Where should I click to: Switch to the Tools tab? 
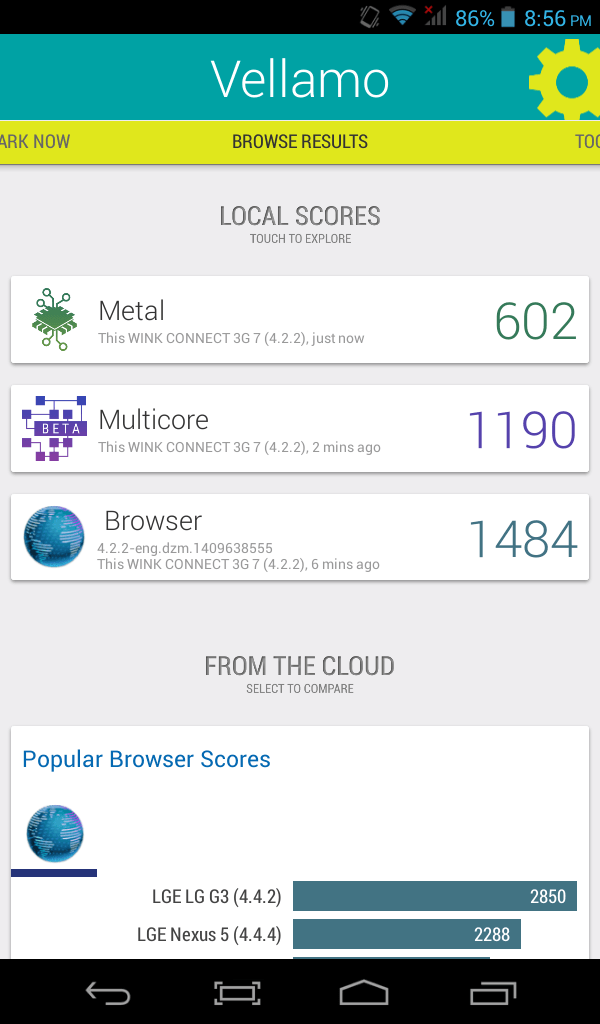tap(587, 142)
